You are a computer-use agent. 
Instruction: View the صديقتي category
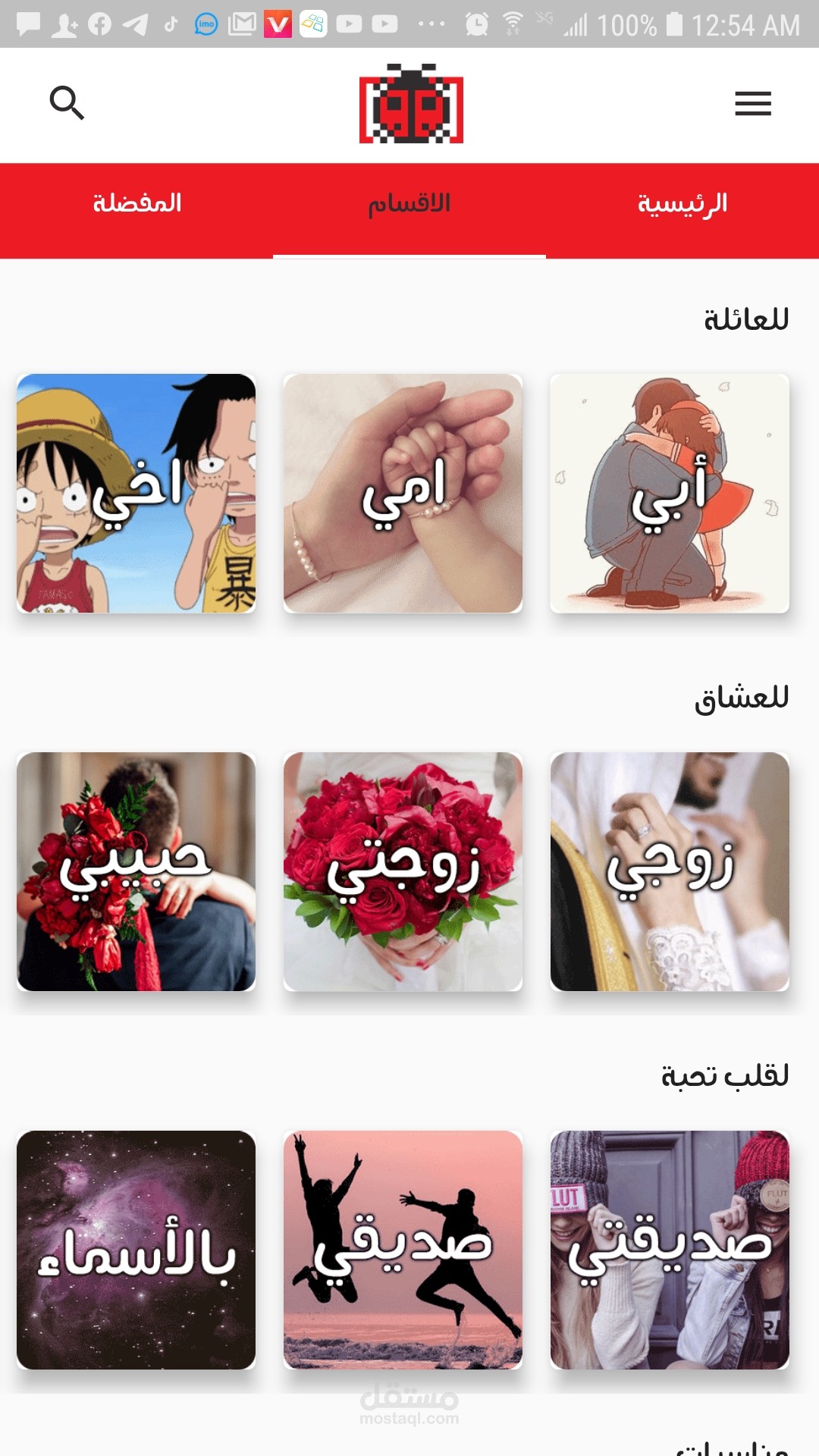coord(670,1250)
